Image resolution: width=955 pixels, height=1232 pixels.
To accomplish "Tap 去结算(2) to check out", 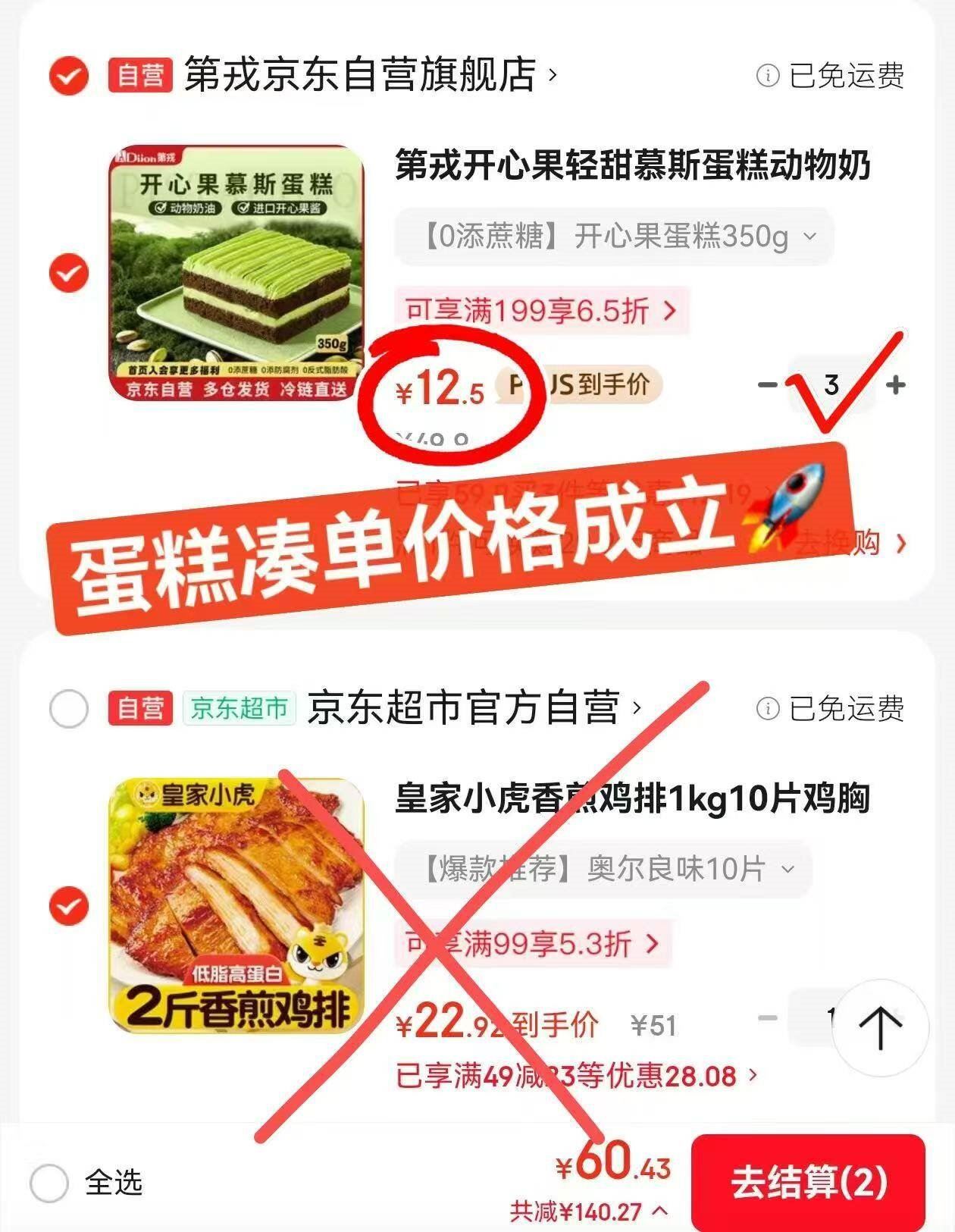I will [x=808, y=1182].
